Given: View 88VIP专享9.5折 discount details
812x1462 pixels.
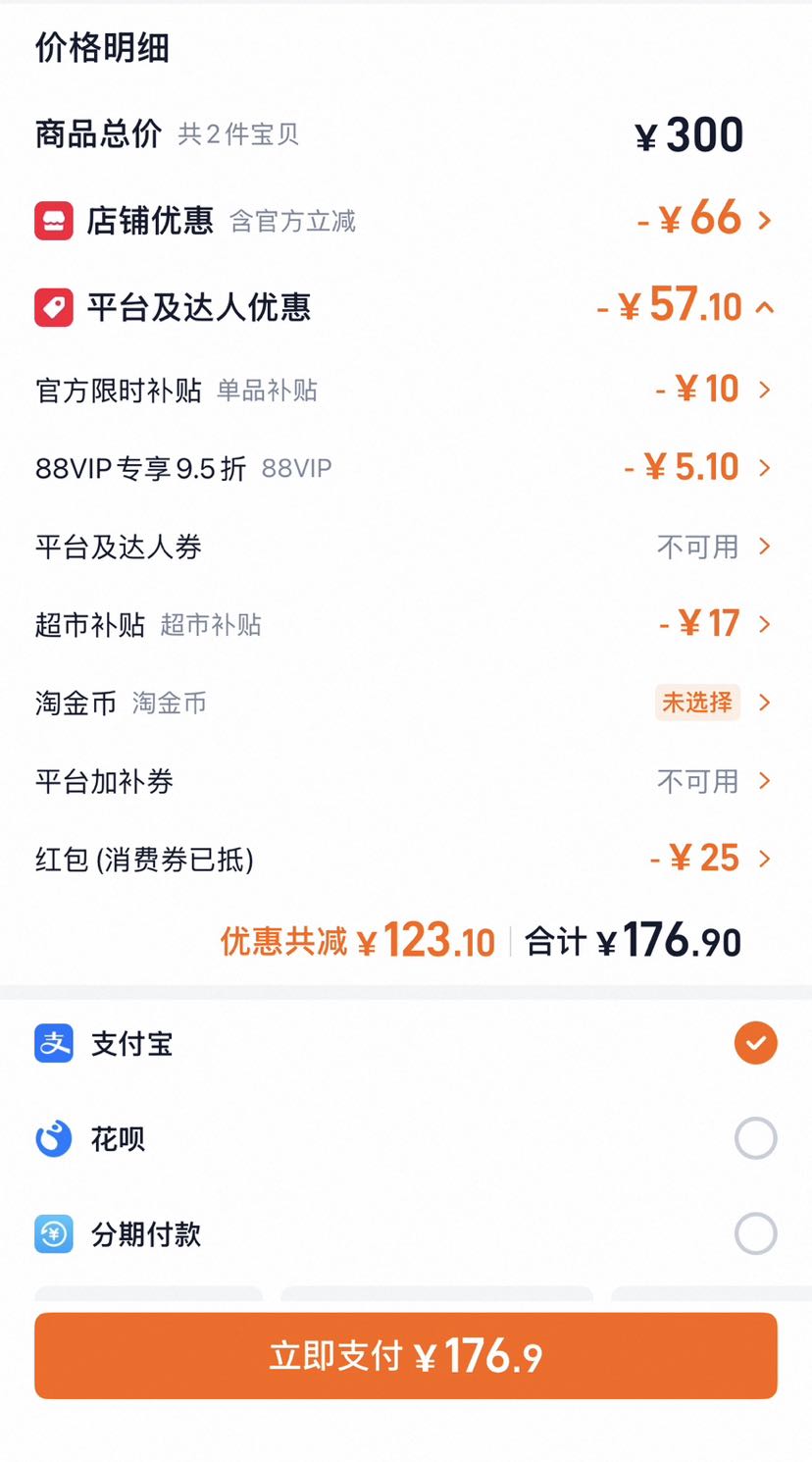Looking at the screenshot, I should (x=406, y=468).
